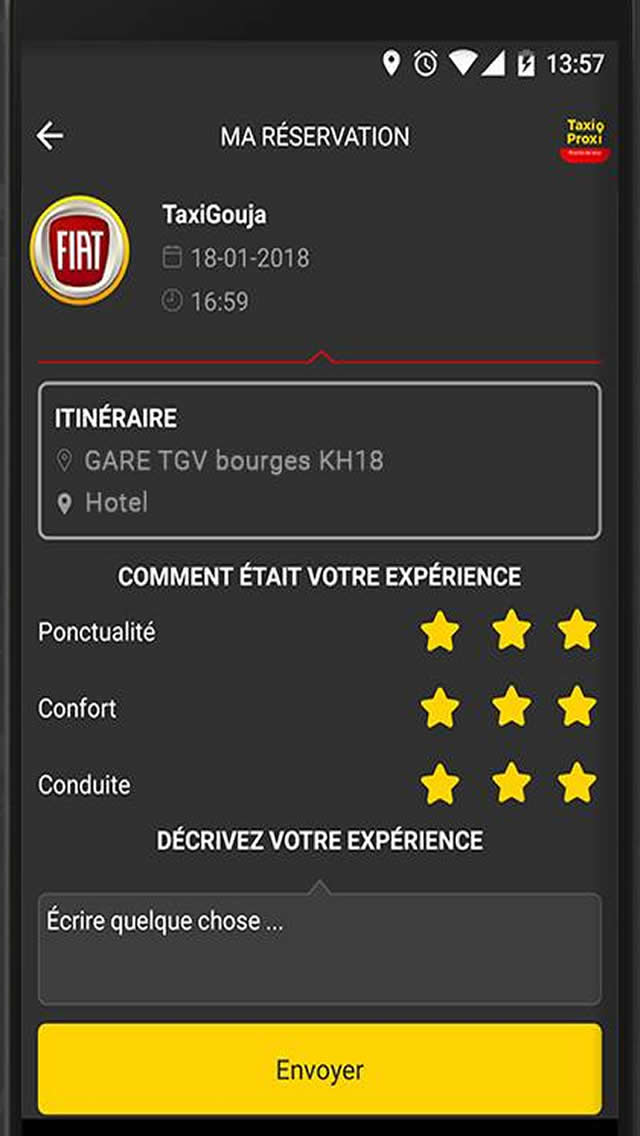Go back with the arrow icon
Viewport: 640px width, 1136px height.
pyautogui.click(x=50, y=135)
